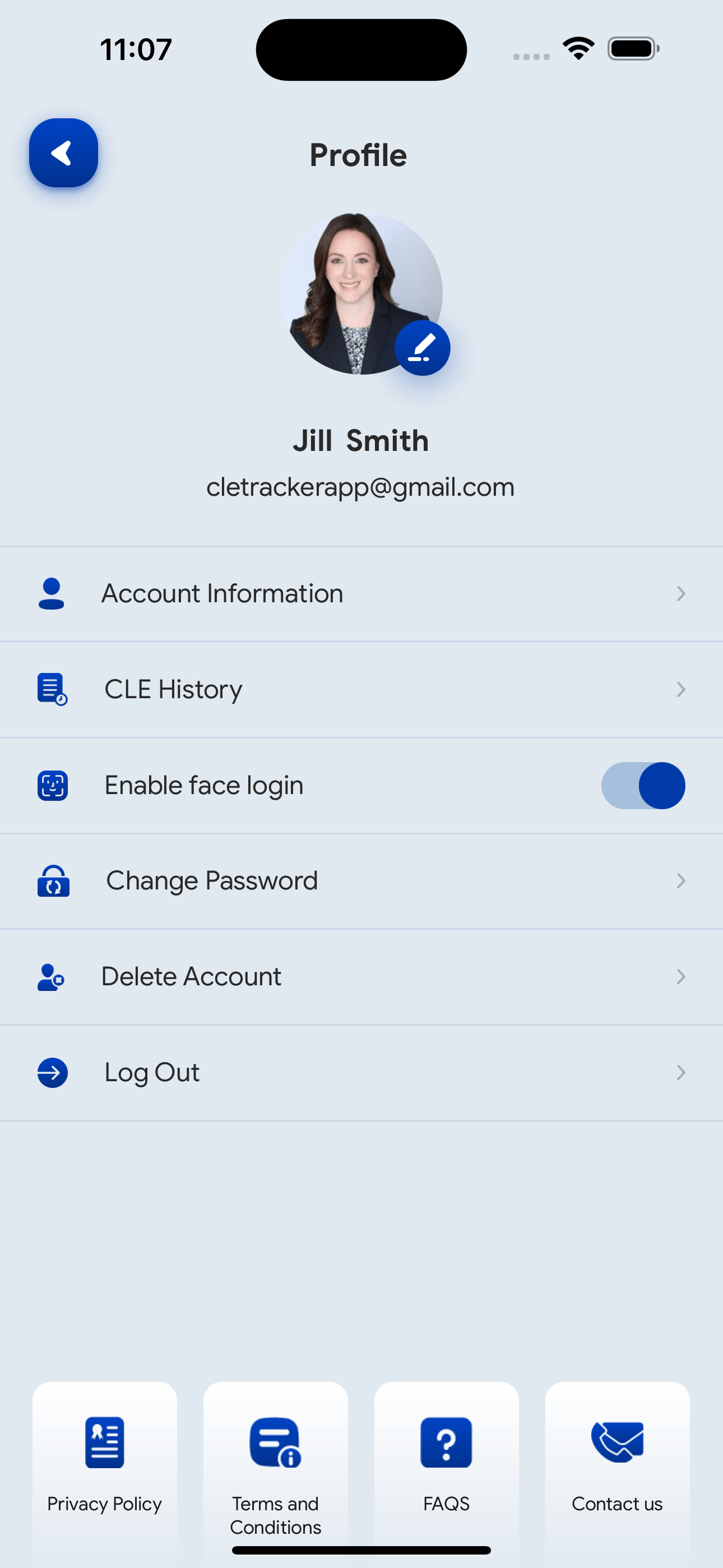Open the FAQS card
The width and height of the screenshot is (723, 1568).
click(x=446, y=1466)
